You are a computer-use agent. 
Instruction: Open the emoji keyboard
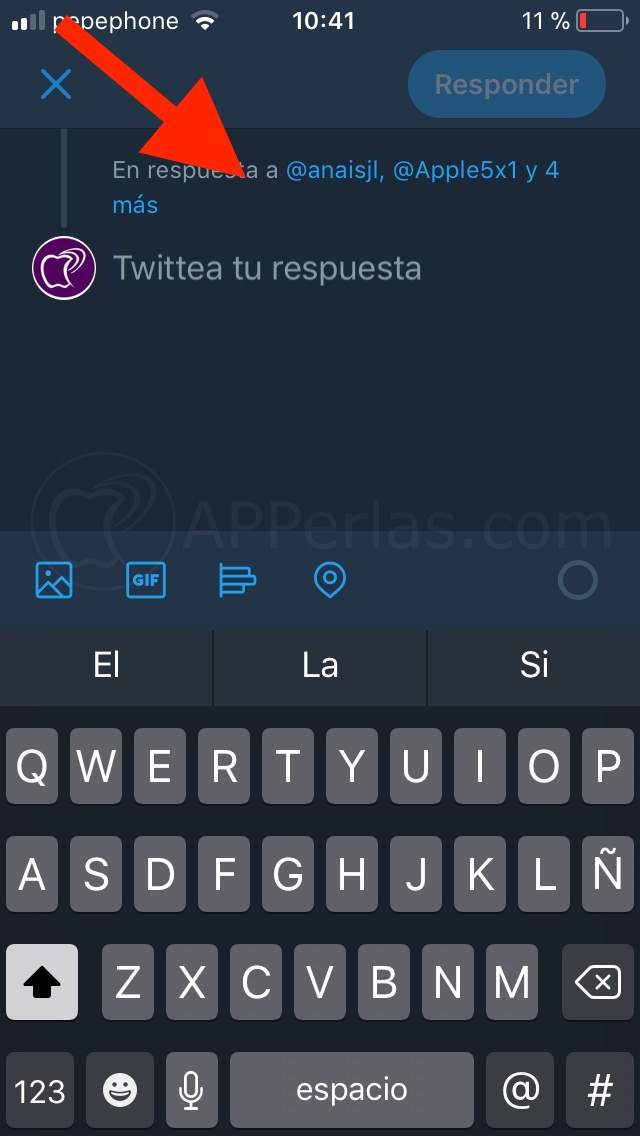click(120, 1090)
